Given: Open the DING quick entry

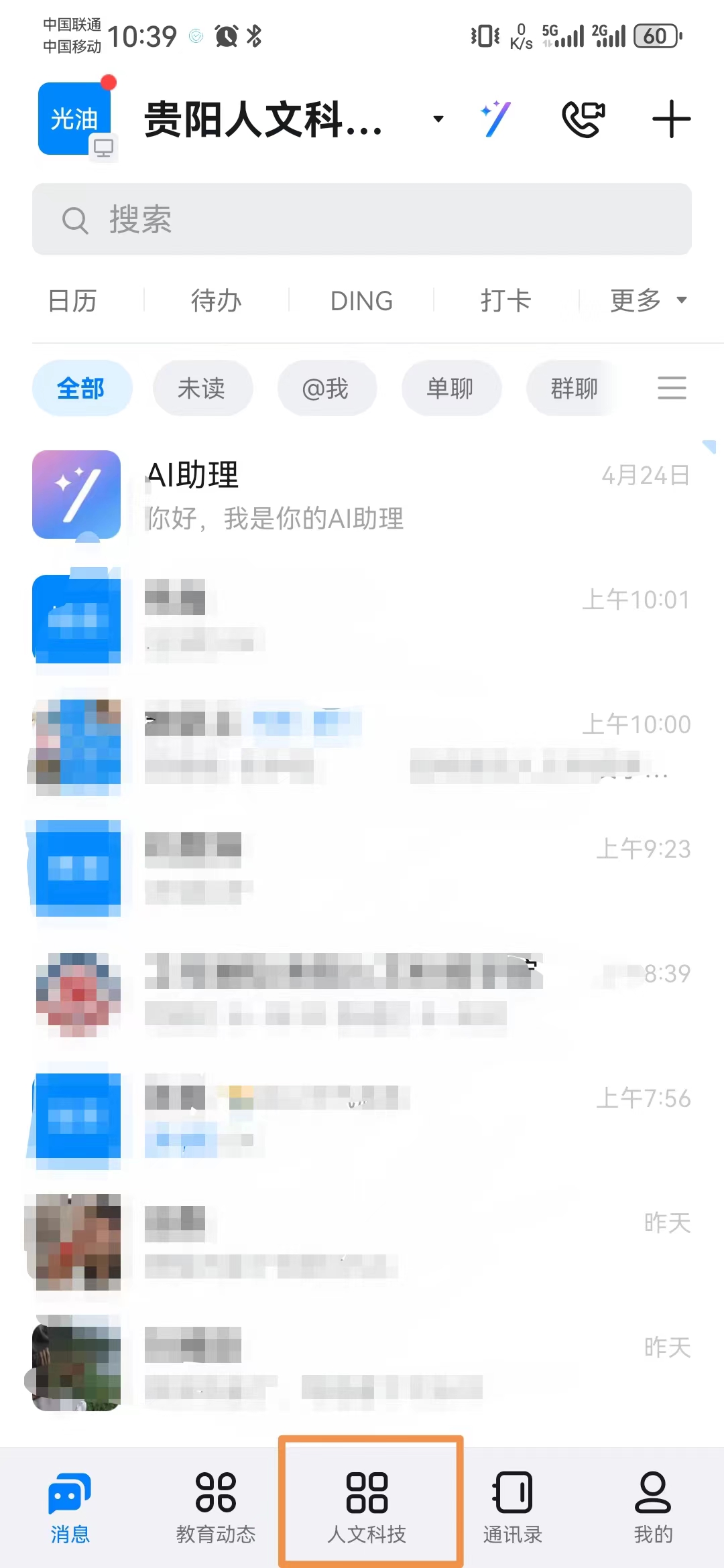Looking at the screenshot, I should [361, 301].
